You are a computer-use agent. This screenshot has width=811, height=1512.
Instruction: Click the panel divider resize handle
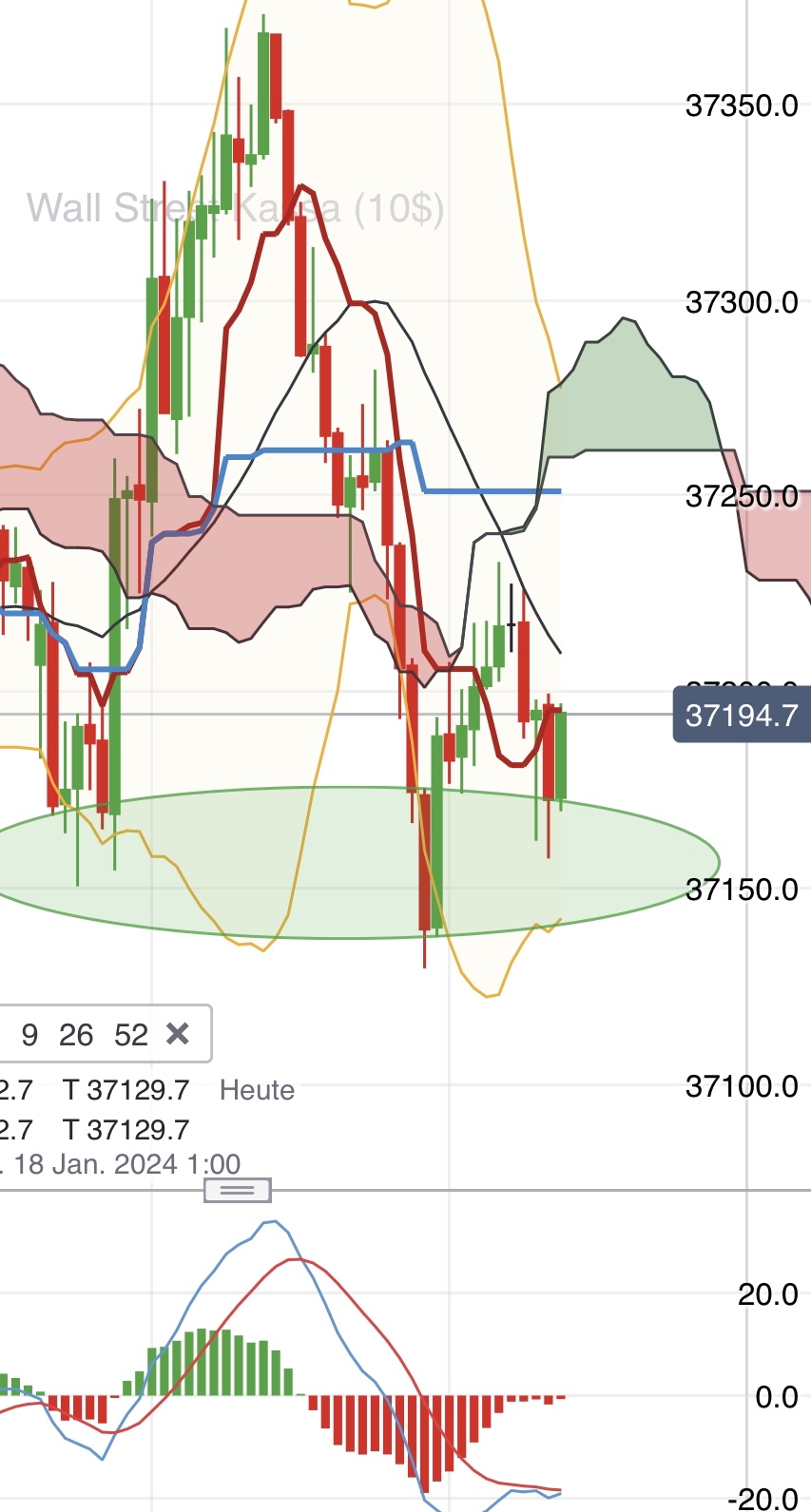[237, 1189]
